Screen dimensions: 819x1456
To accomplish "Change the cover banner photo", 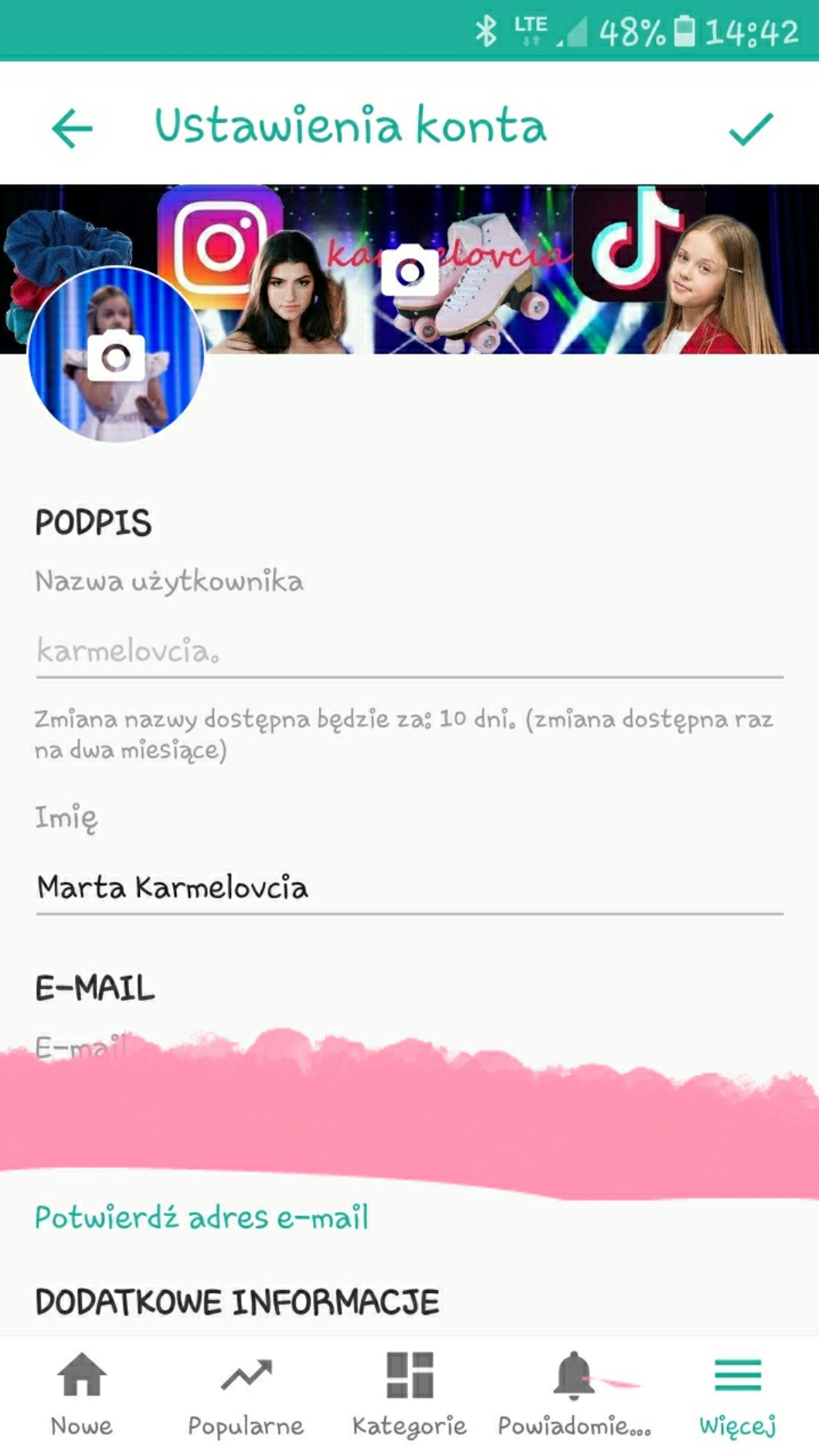I will (409, 270).
